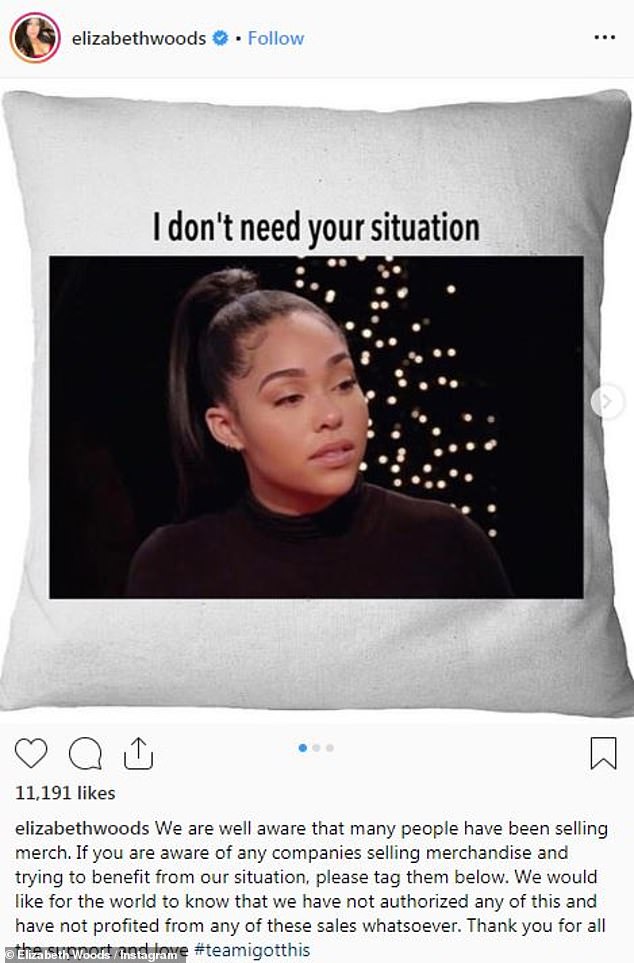Like this post with the heart
The width and height of the screenshot is (634, 963).
tap(31, 753)
